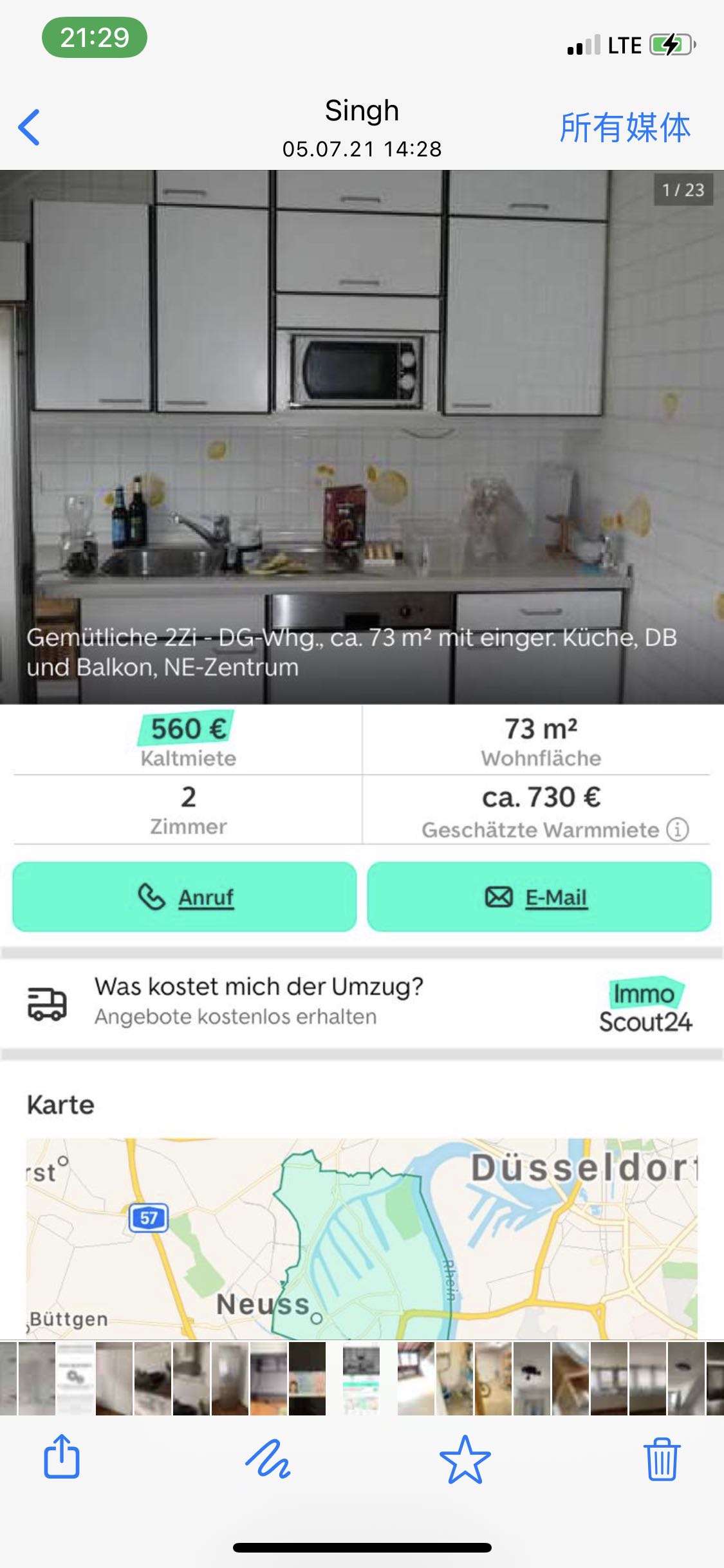Delete this image with the trash icon

[x=661, y=1459]
